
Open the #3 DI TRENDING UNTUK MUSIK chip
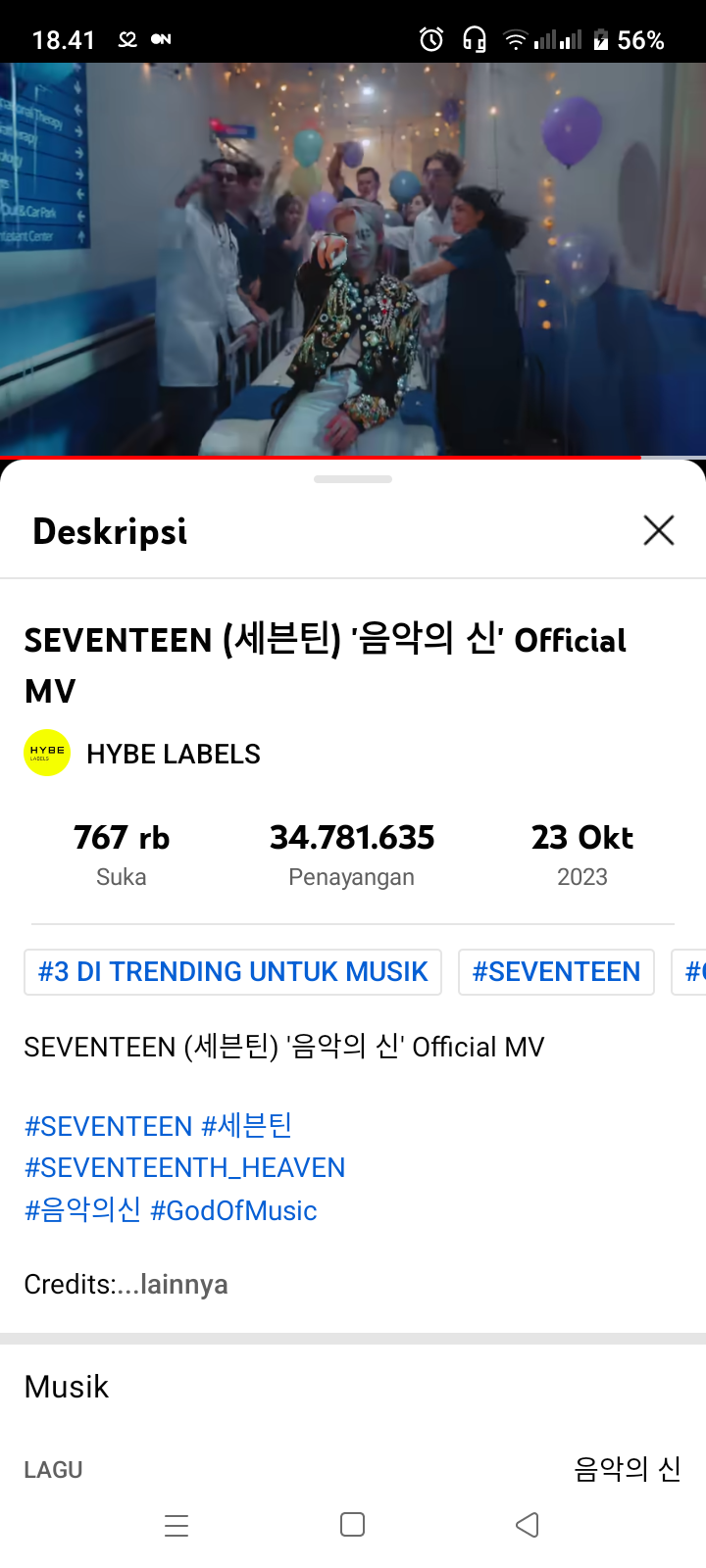pos(232,972)
